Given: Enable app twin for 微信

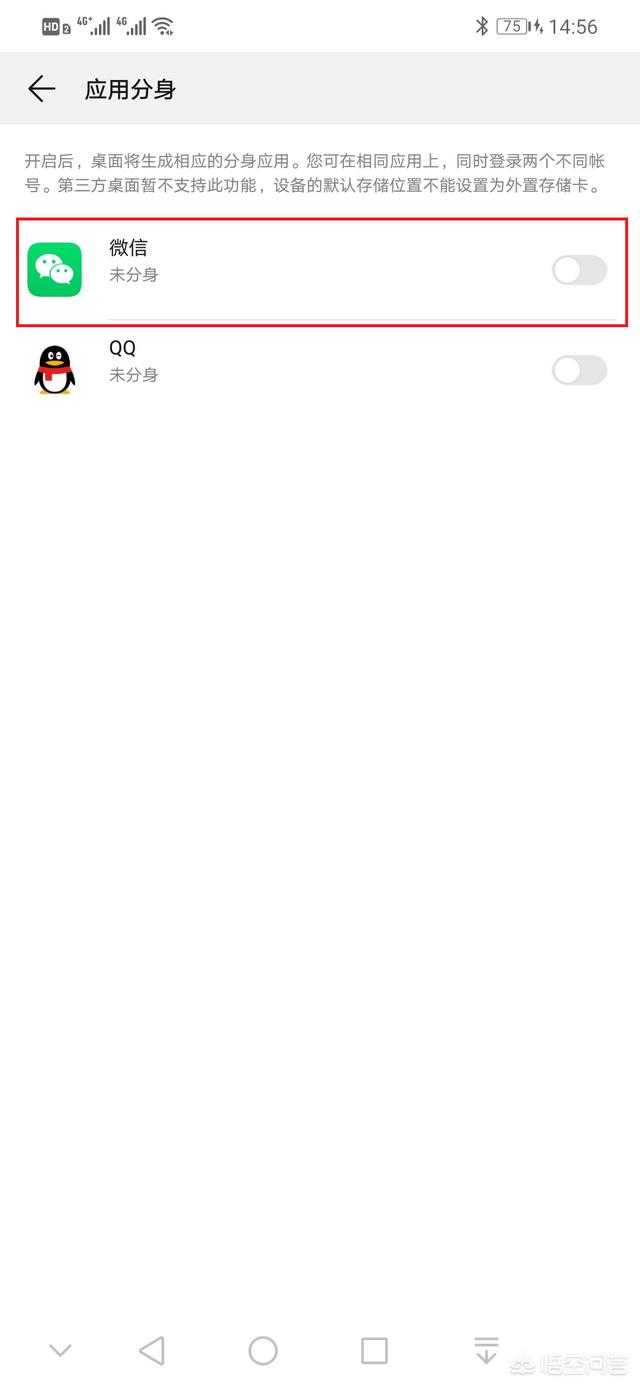Looking at the screenshot, I should [x=579, y=270].
